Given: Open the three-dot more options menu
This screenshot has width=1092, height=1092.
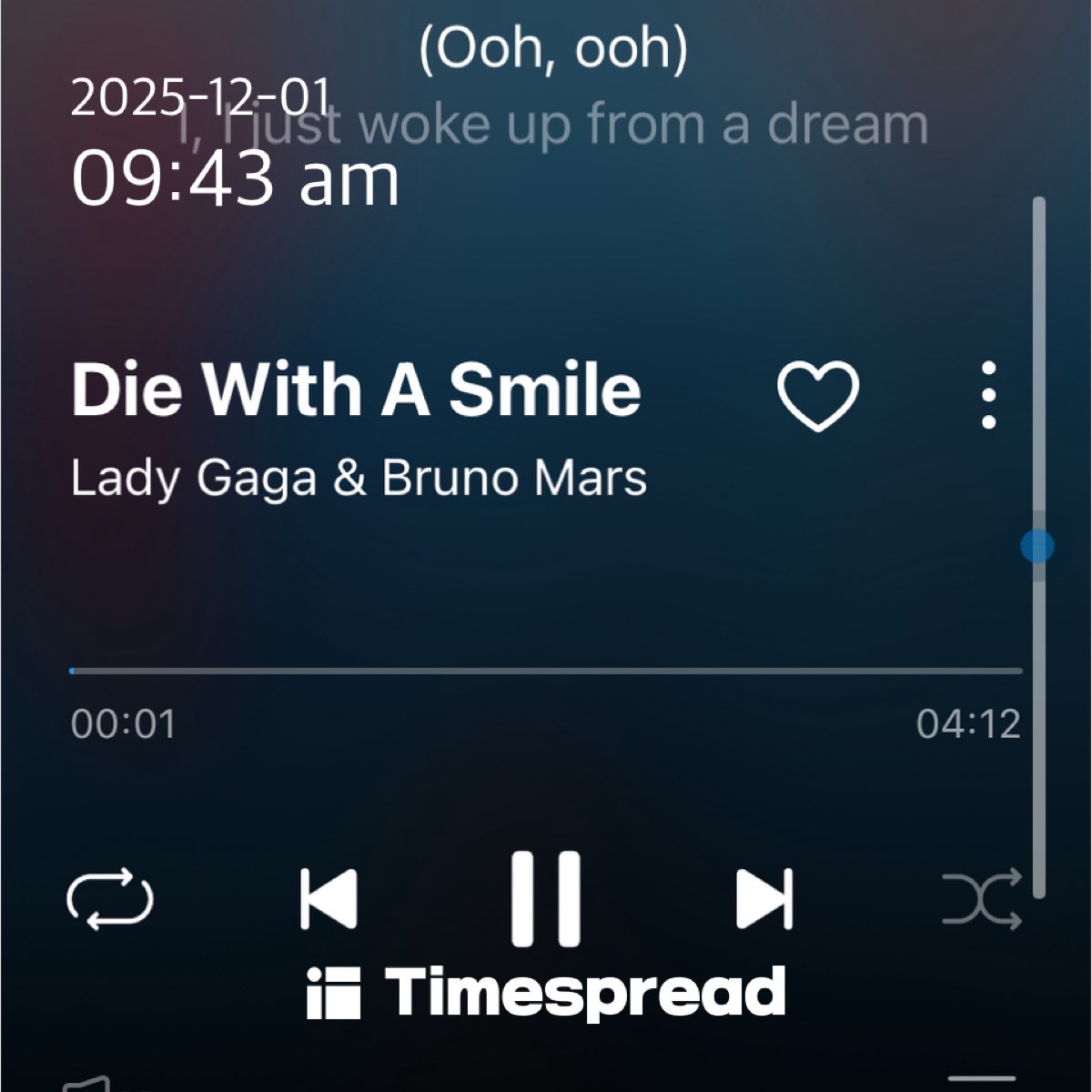Looking at the screenshot, I should click(989, 395).
